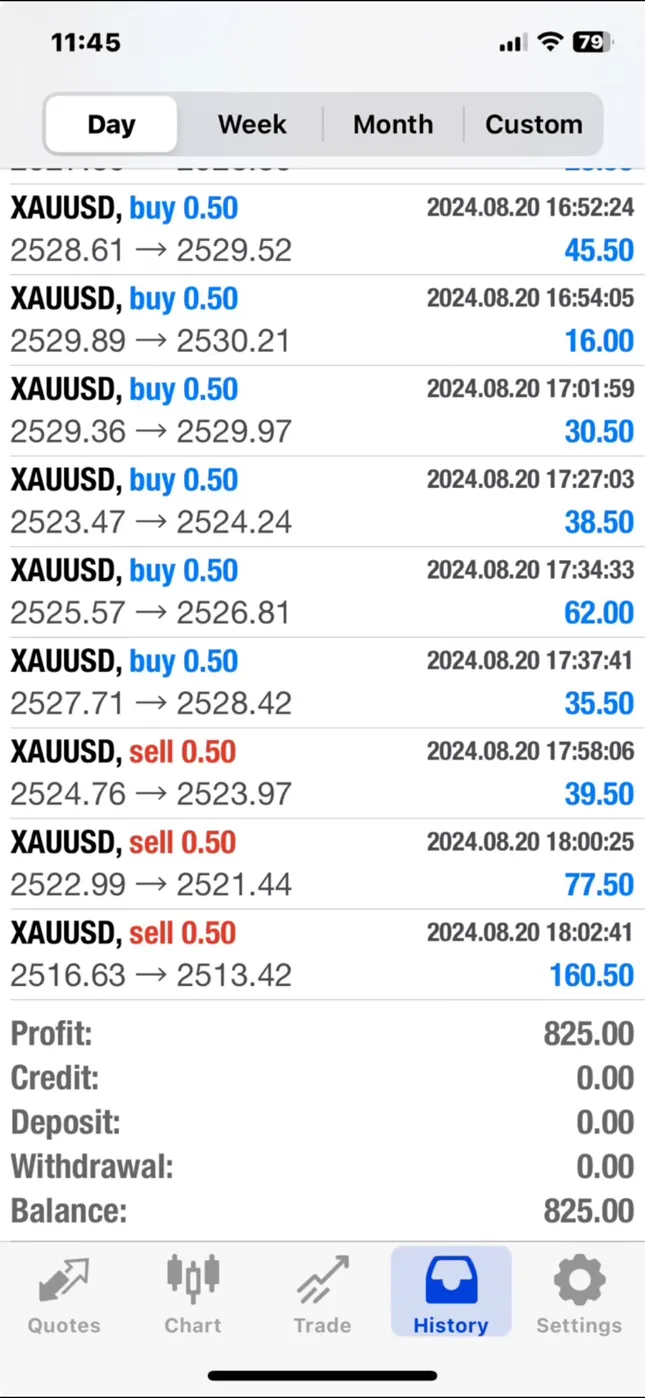Viewport: 645px width, 1398px height.
Task: Select the Day segment
Action: pos(111,124)
